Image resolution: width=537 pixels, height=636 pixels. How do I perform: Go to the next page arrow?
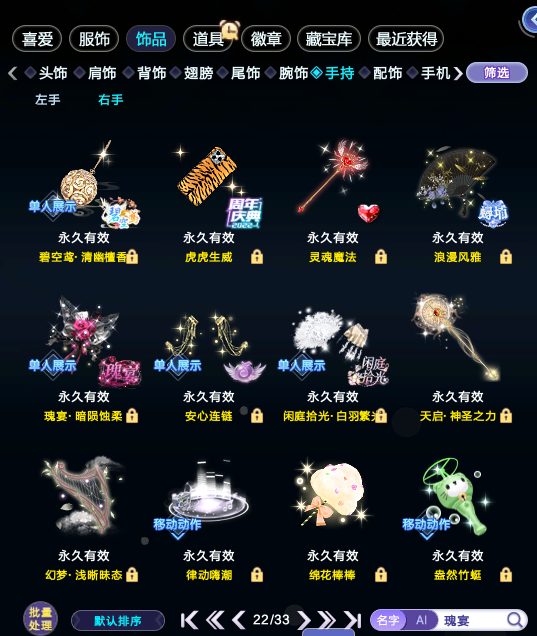click(303, 620)
